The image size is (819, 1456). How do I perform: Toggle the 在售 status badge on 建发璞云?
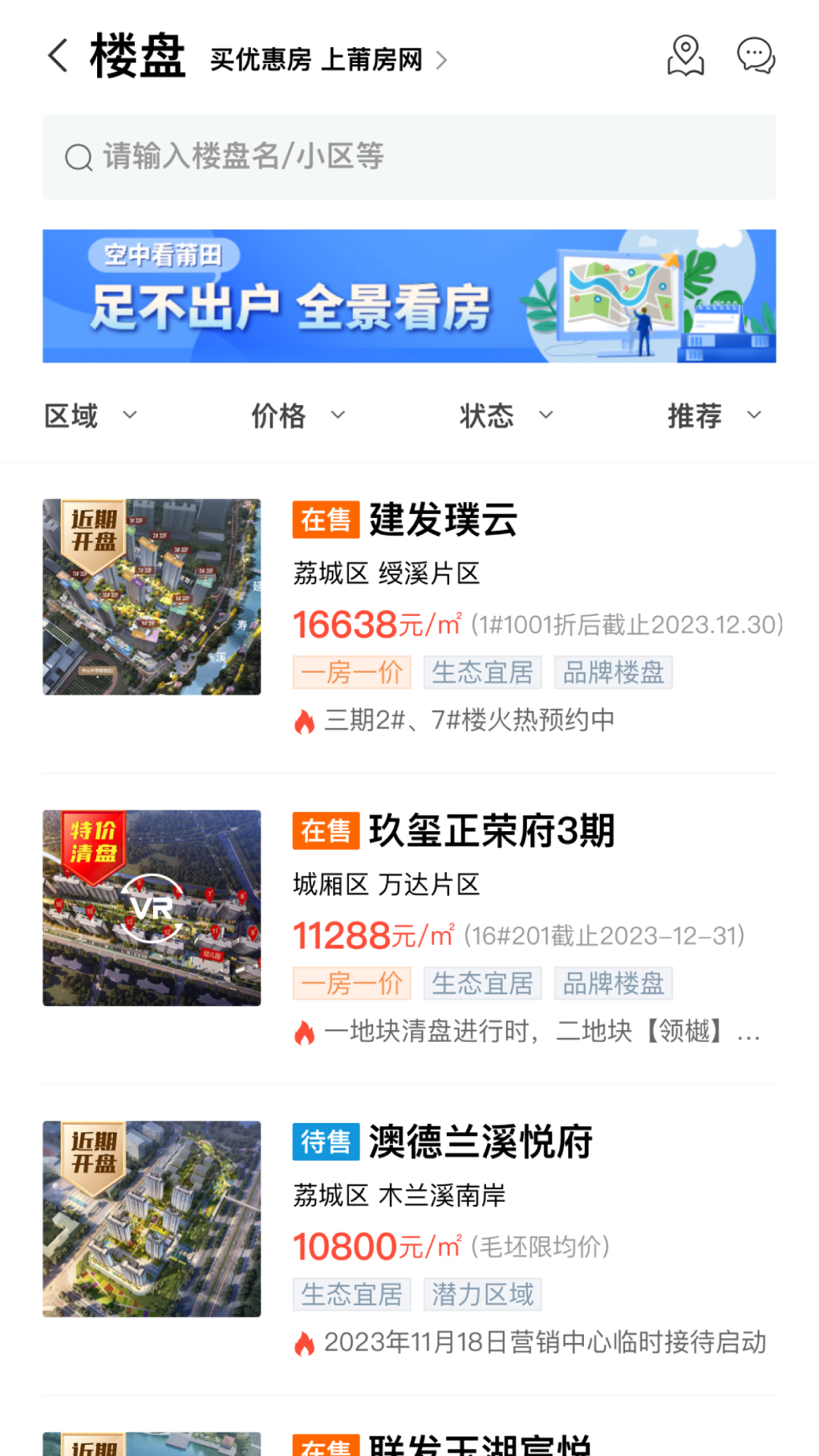tap(325, 520)
